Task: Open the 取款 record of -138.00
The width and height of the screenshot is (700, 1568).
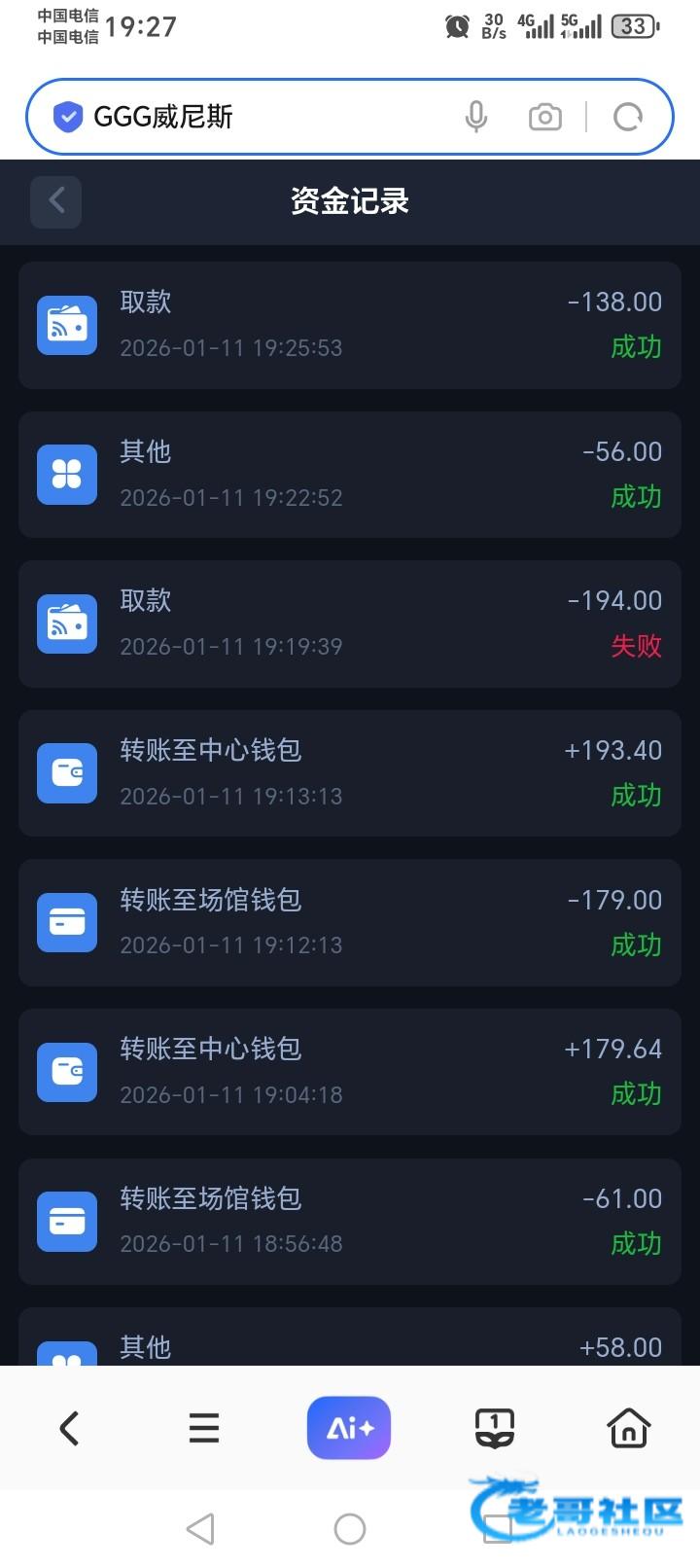Action: [350, 325]
